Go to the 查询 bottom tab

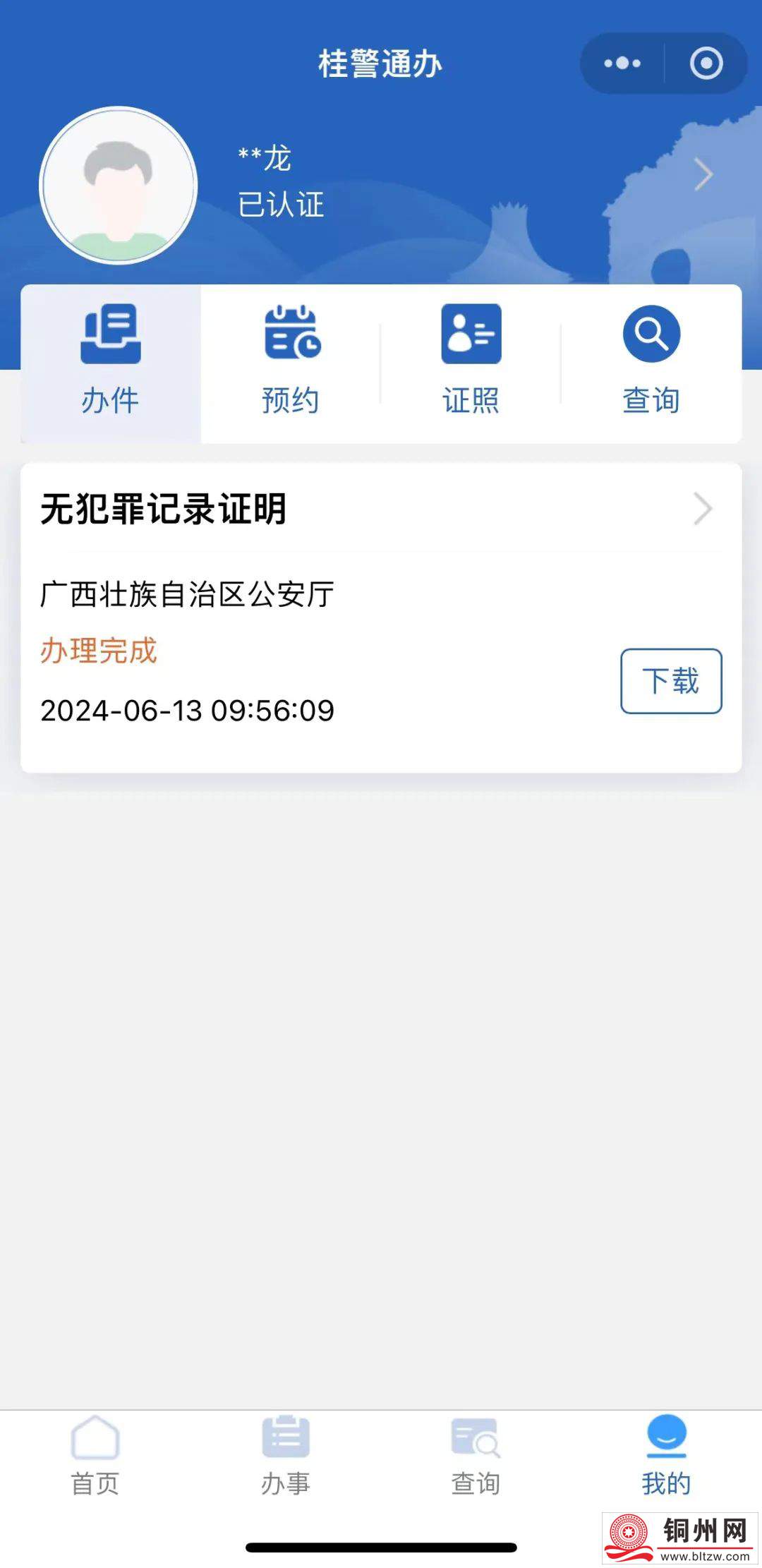tap(476, 1455)
